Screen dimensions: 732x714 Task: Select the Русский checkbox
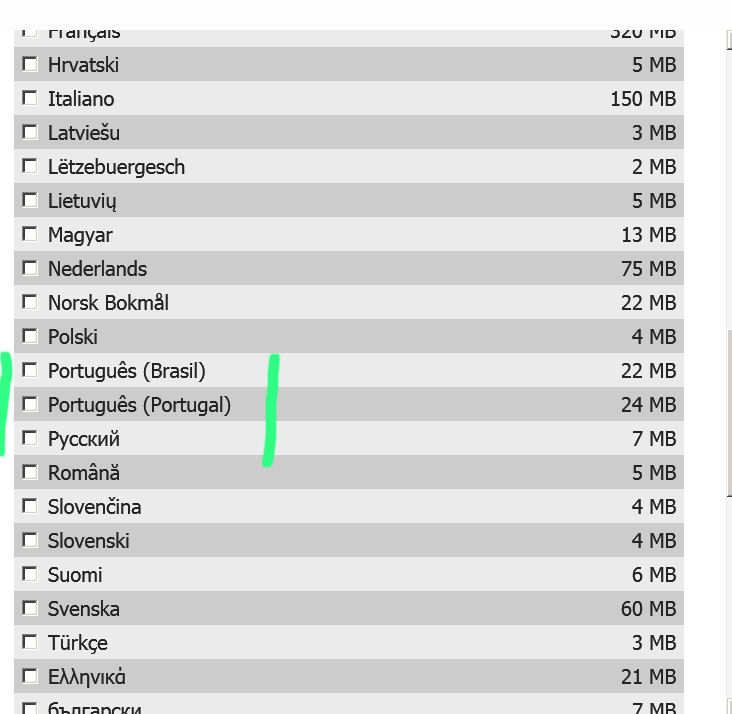(x=30, y=438)
